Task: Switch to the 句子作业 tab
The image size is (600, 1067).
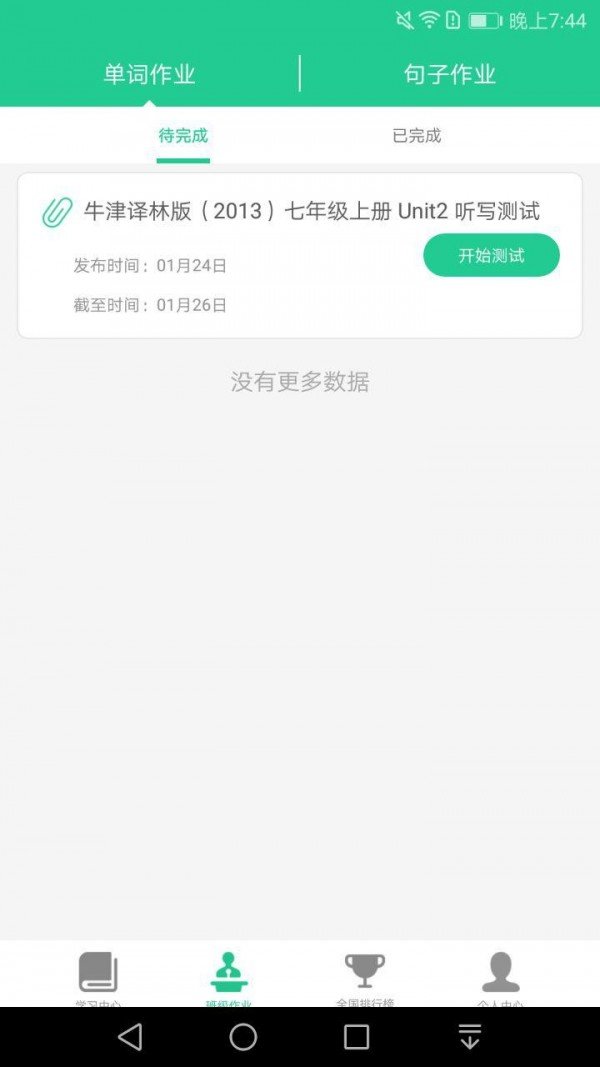Action: pos(449,74)
